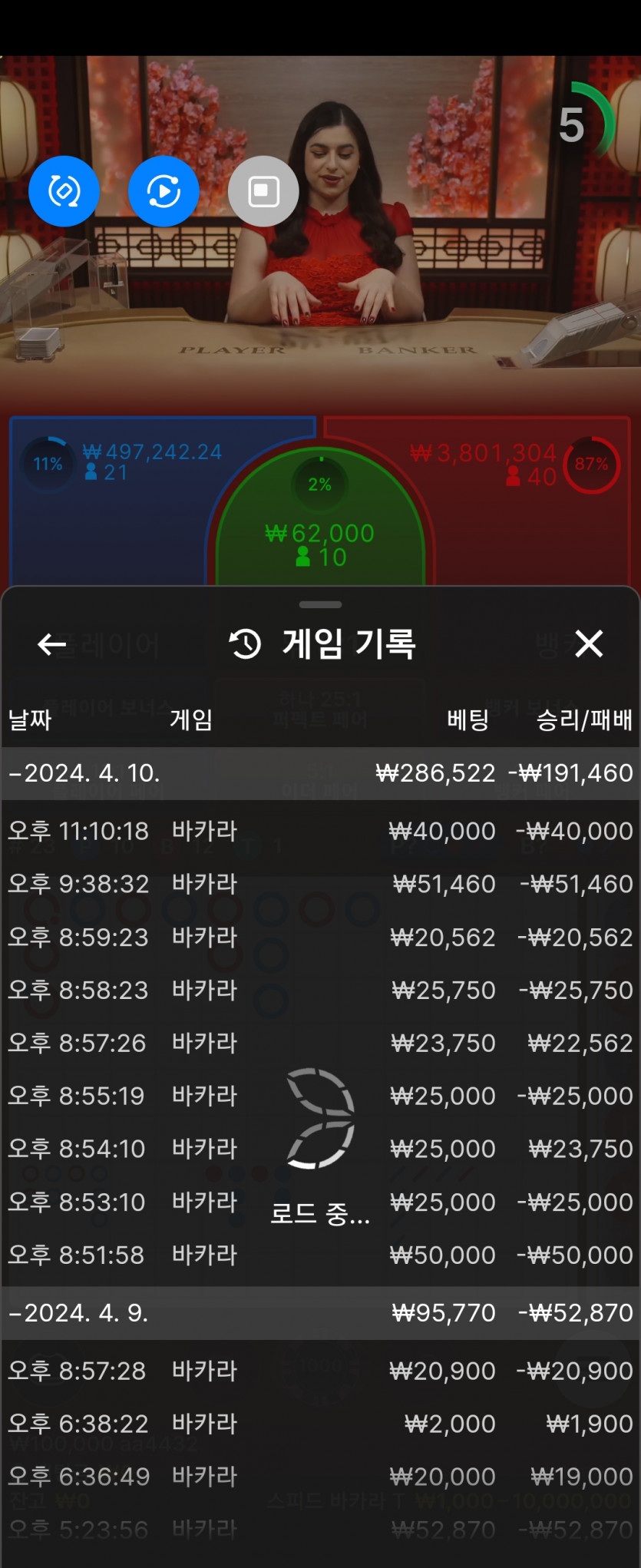
Task: Open the 오후 8:54:10 baccarat record
Action: coord(320,1149)
